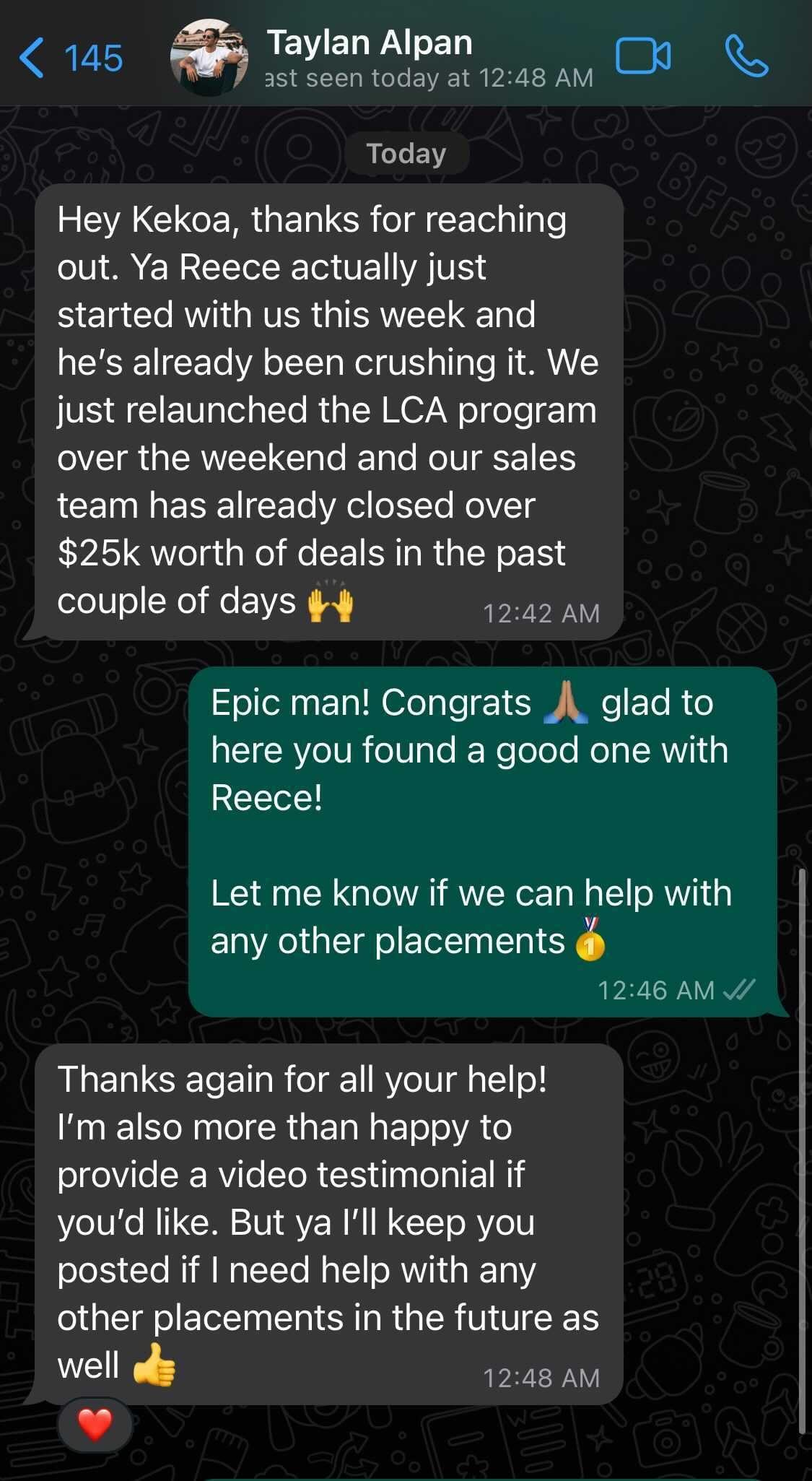Open Taylan Alpan's profile photo
812x1481 pixels.
(x=209, y=58)
